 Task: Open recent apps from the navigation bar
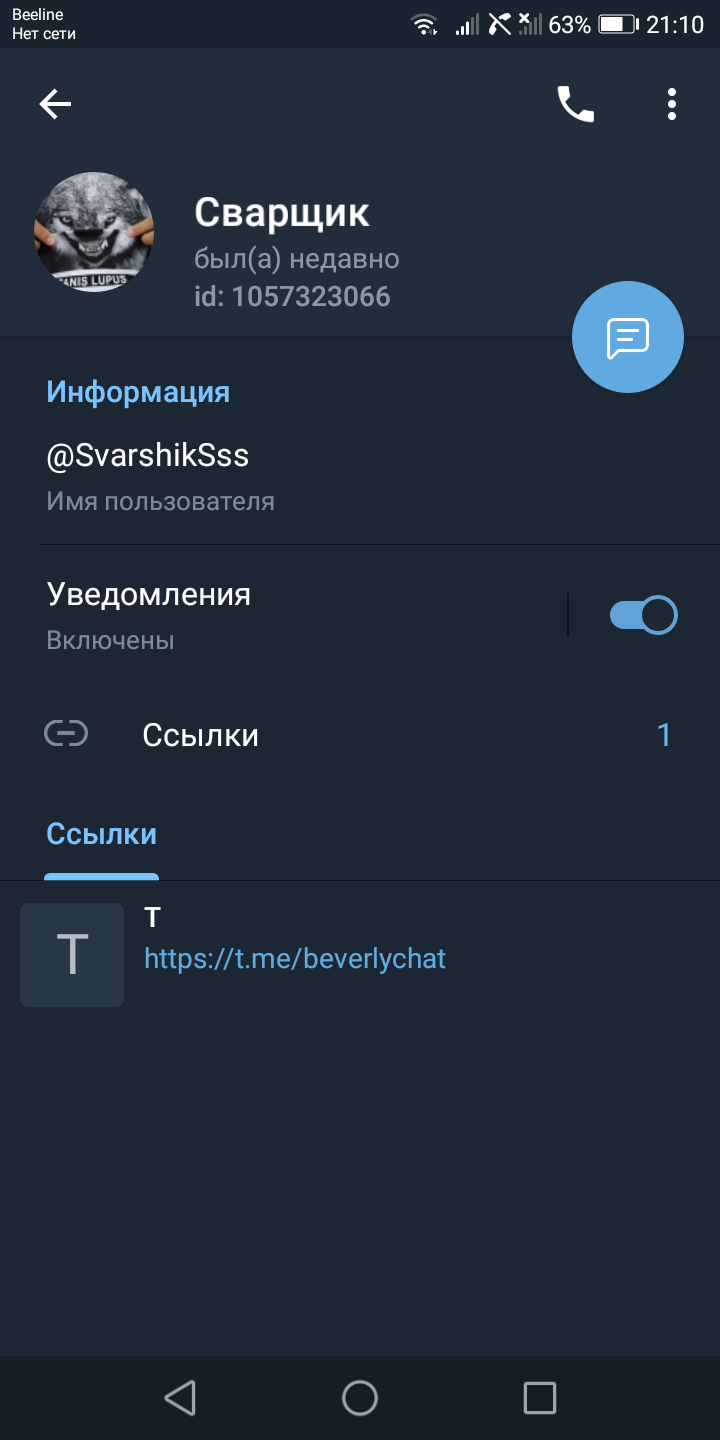click(x=540, y=1397)
